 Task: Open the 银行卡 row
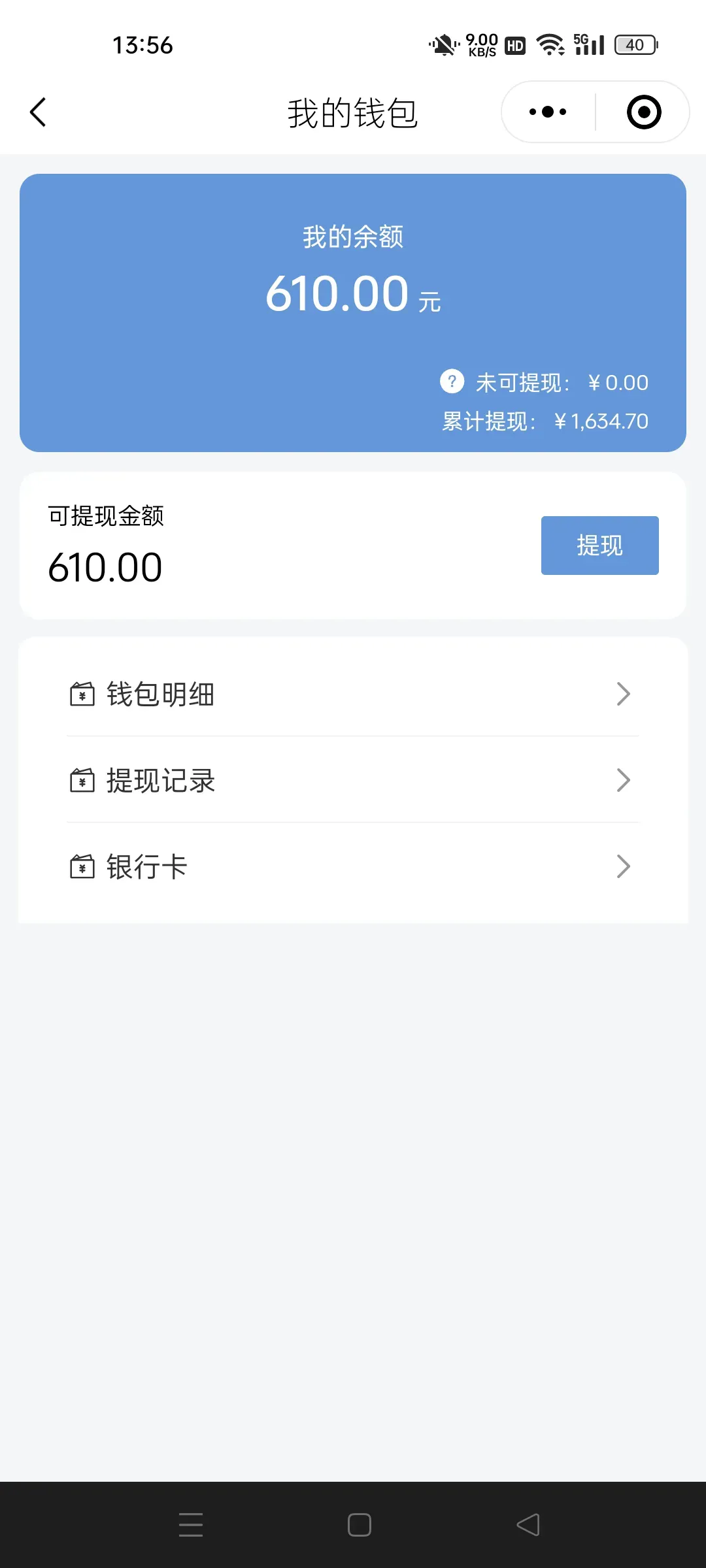pyautogui.click(x=353, y=866)
